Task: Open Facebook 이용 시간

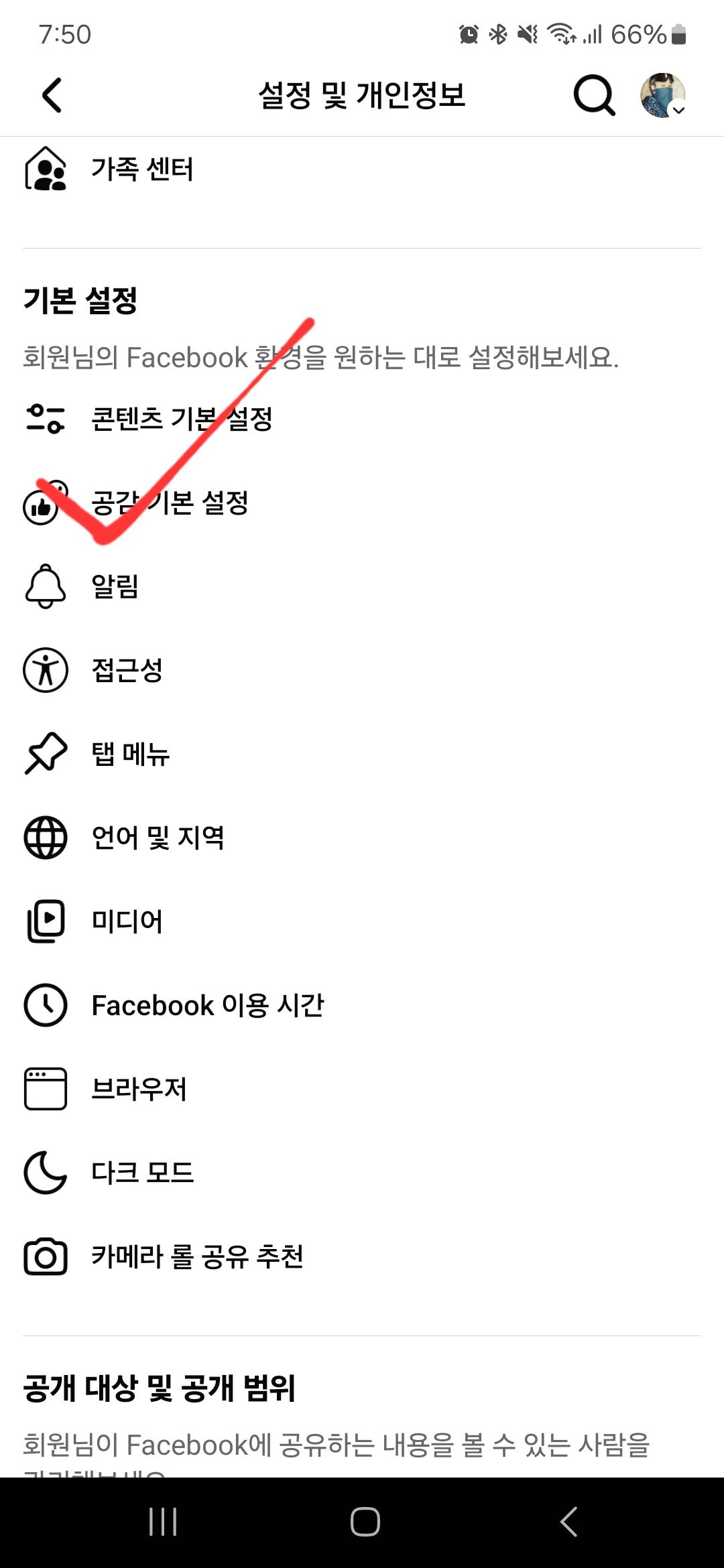Action: pos(208,1005)
